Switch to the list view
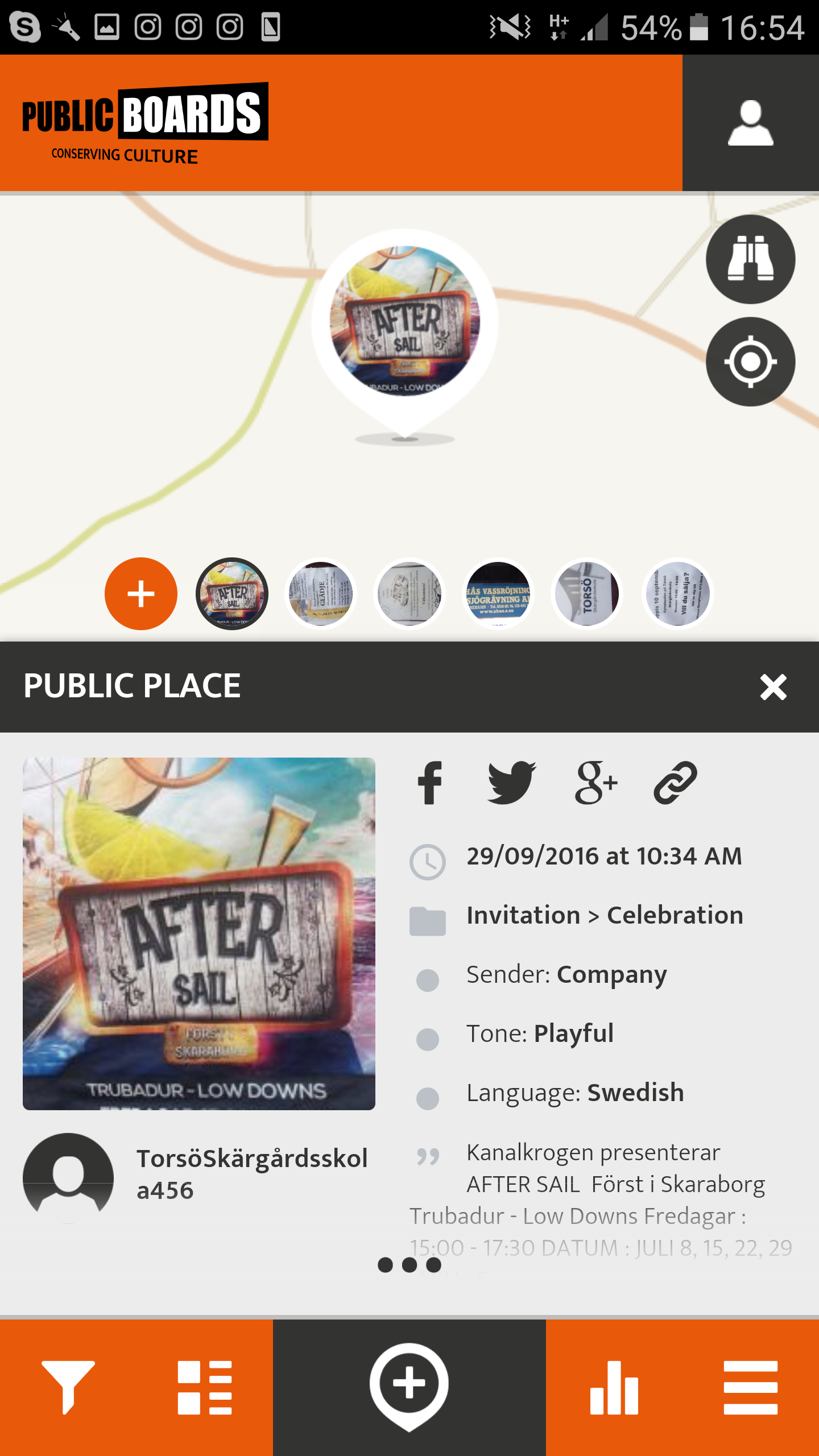Image resolution: width=819 pixels, height=1456 pixels. [205, 1388]
